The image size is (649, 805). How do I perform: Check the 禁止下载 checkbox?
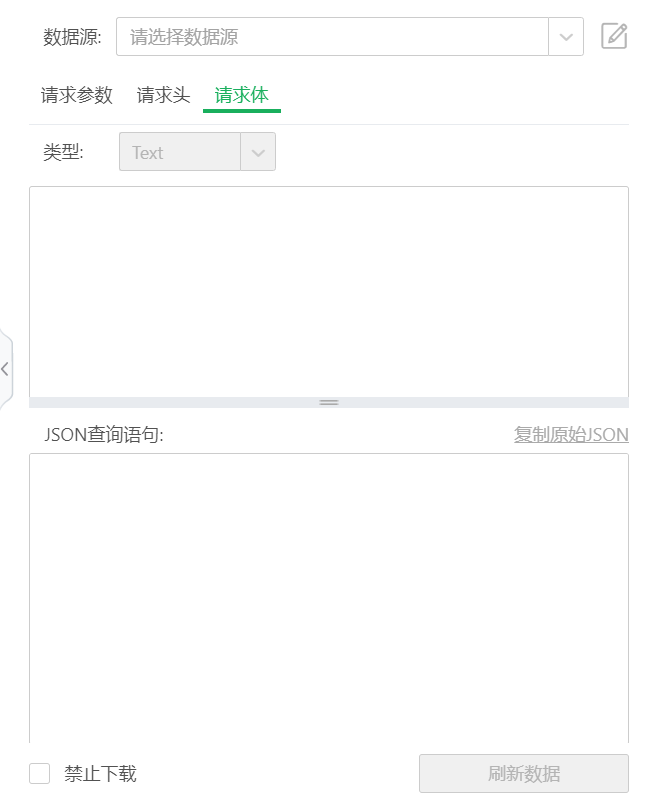click(x=40, y=773)
